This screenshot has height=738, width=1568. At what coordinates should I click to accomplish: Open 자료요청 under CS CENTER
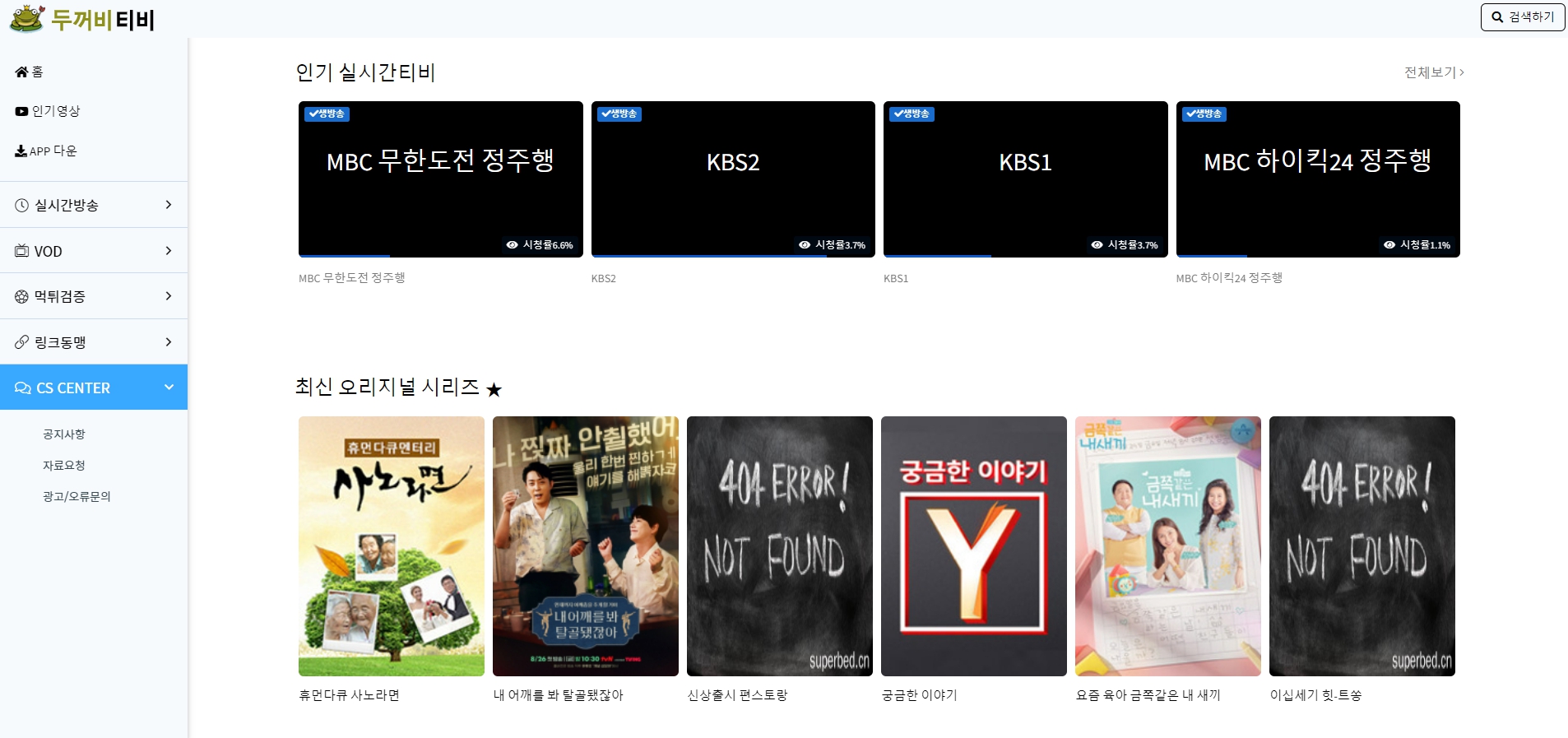pos(64,466)
